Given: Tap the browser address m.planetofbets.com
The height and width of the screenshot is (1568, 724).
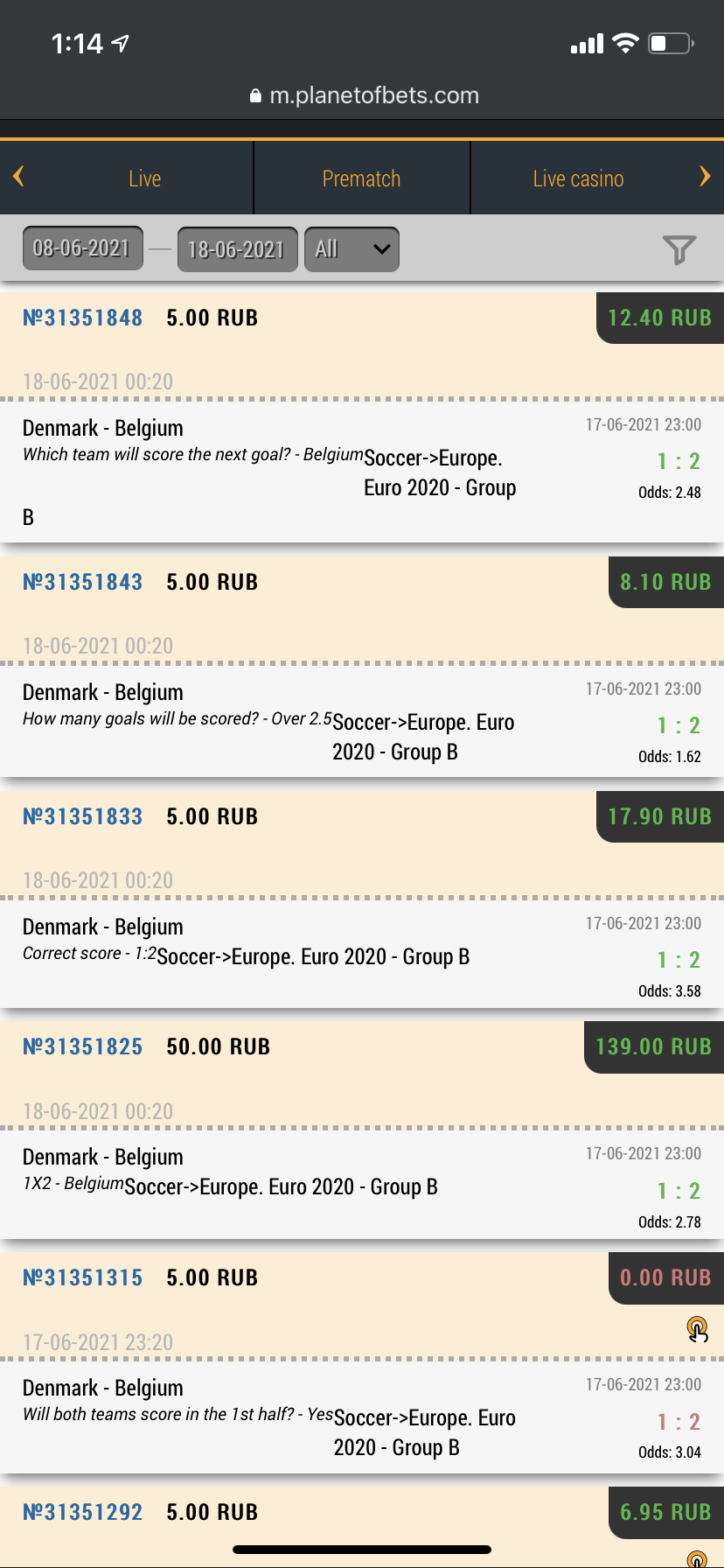Looking at the screenshot, I should coord(373,95).
